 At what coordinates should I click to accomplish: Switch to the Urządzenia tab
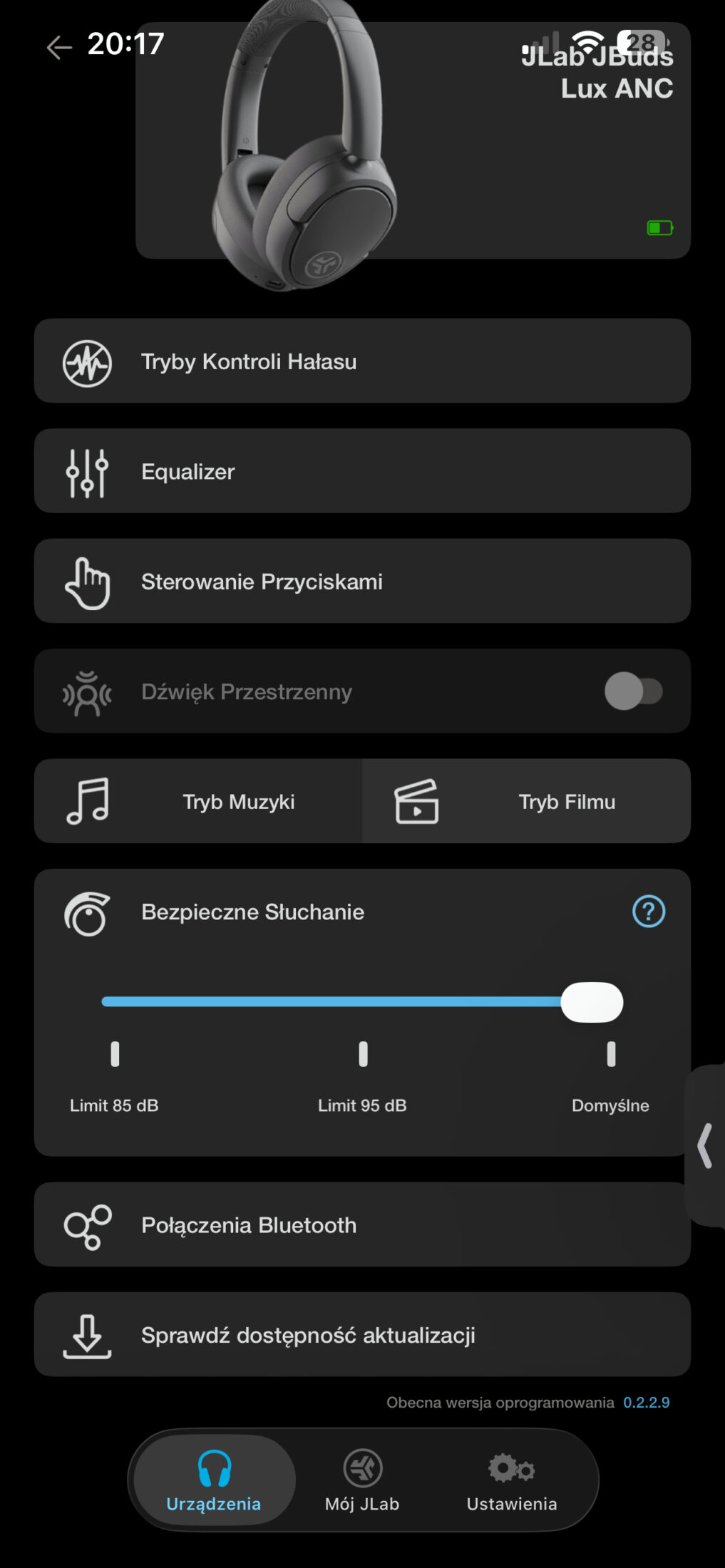[x=214, y=1481]
